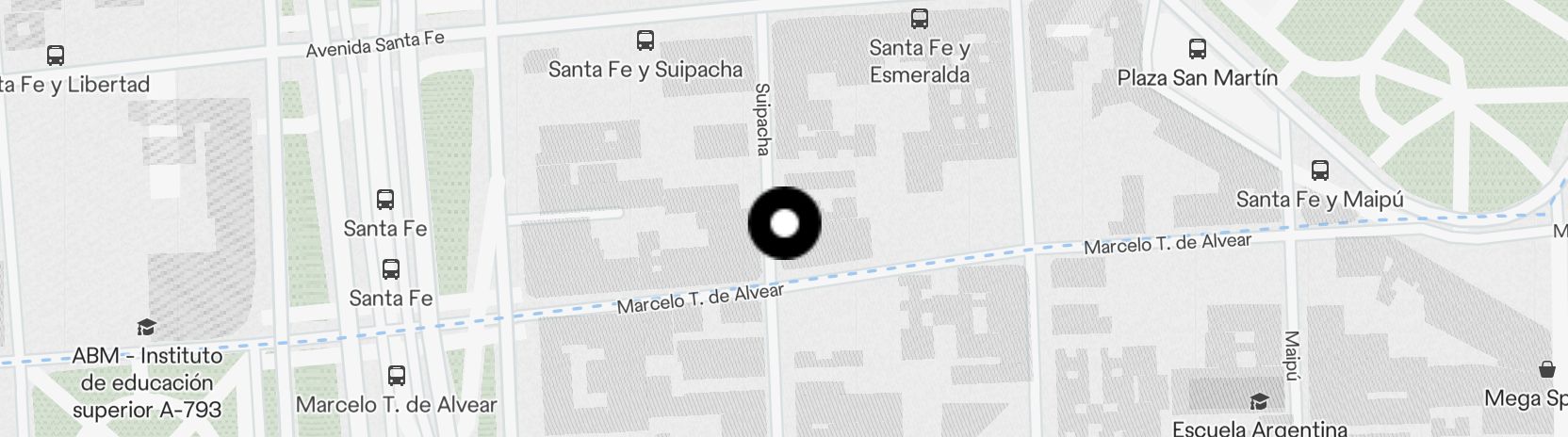
Task: Open the Plaza San Martín bus stop
Action: pos(1197,49)
